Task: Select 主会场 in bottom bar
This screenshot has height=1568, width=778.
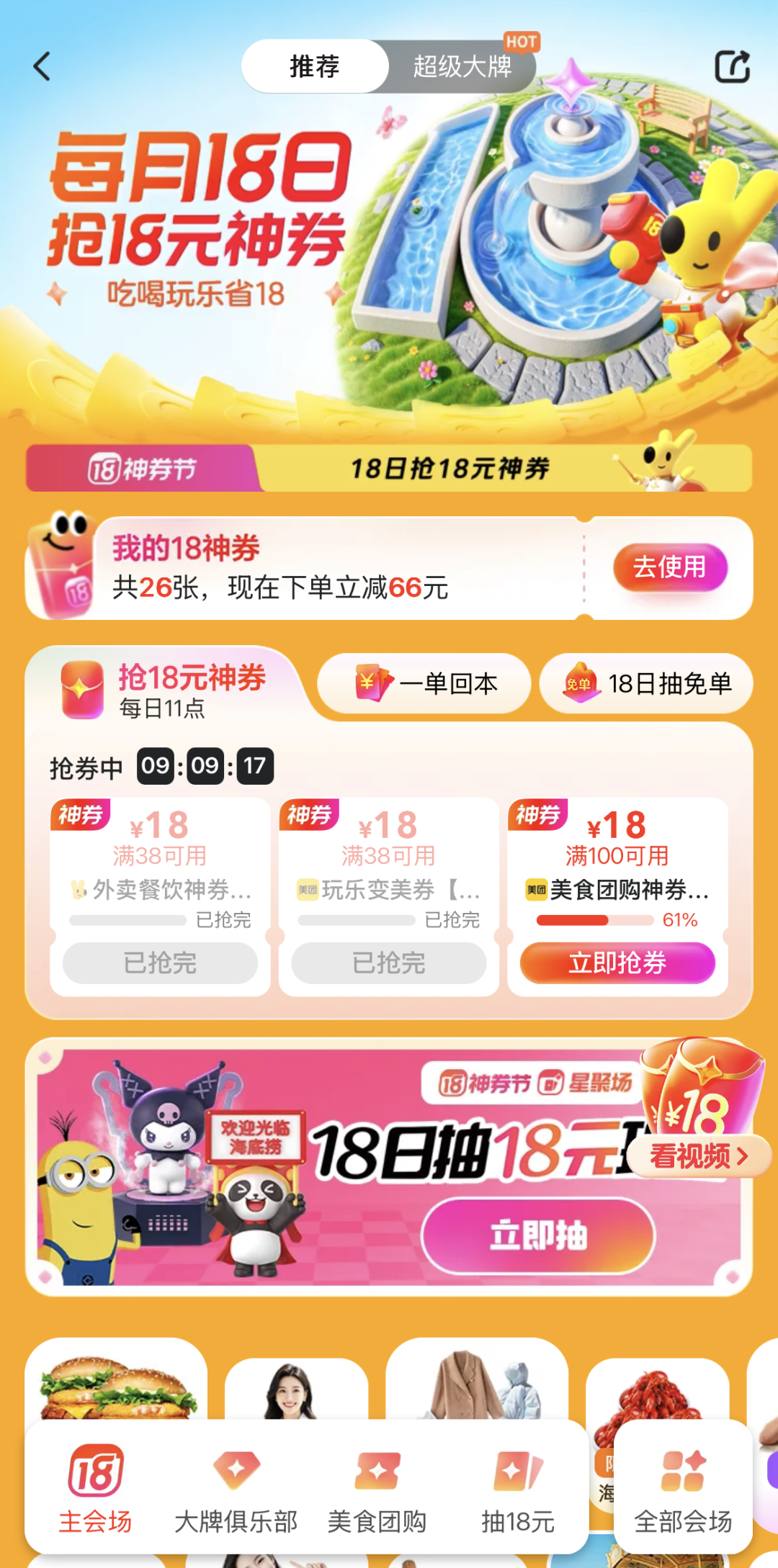Action: click(95, 1490)
